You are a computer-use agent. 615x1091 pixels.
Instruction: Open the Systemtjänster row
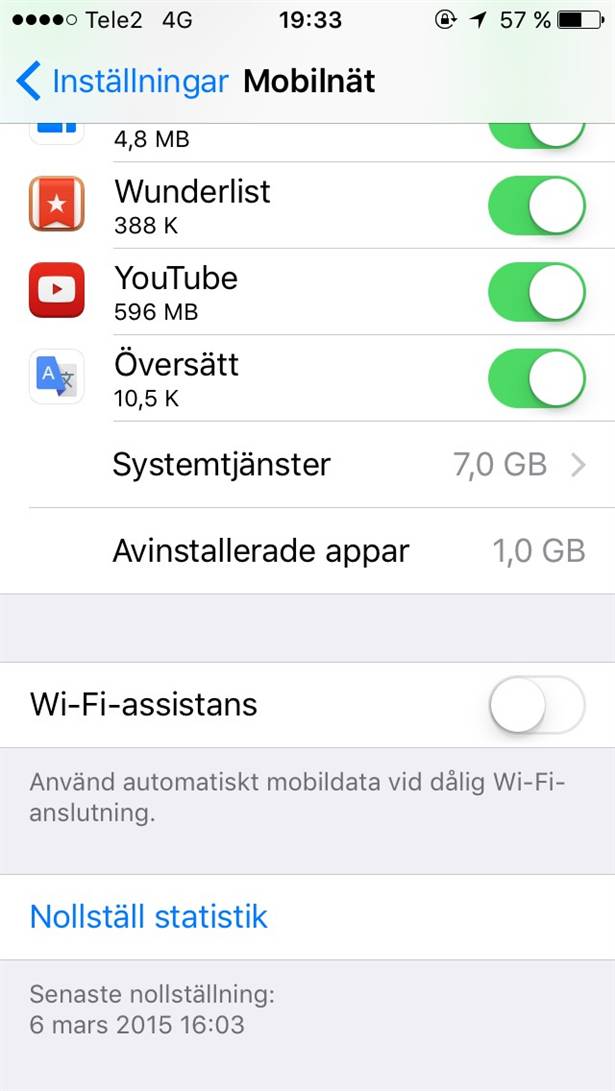(308, 465)
